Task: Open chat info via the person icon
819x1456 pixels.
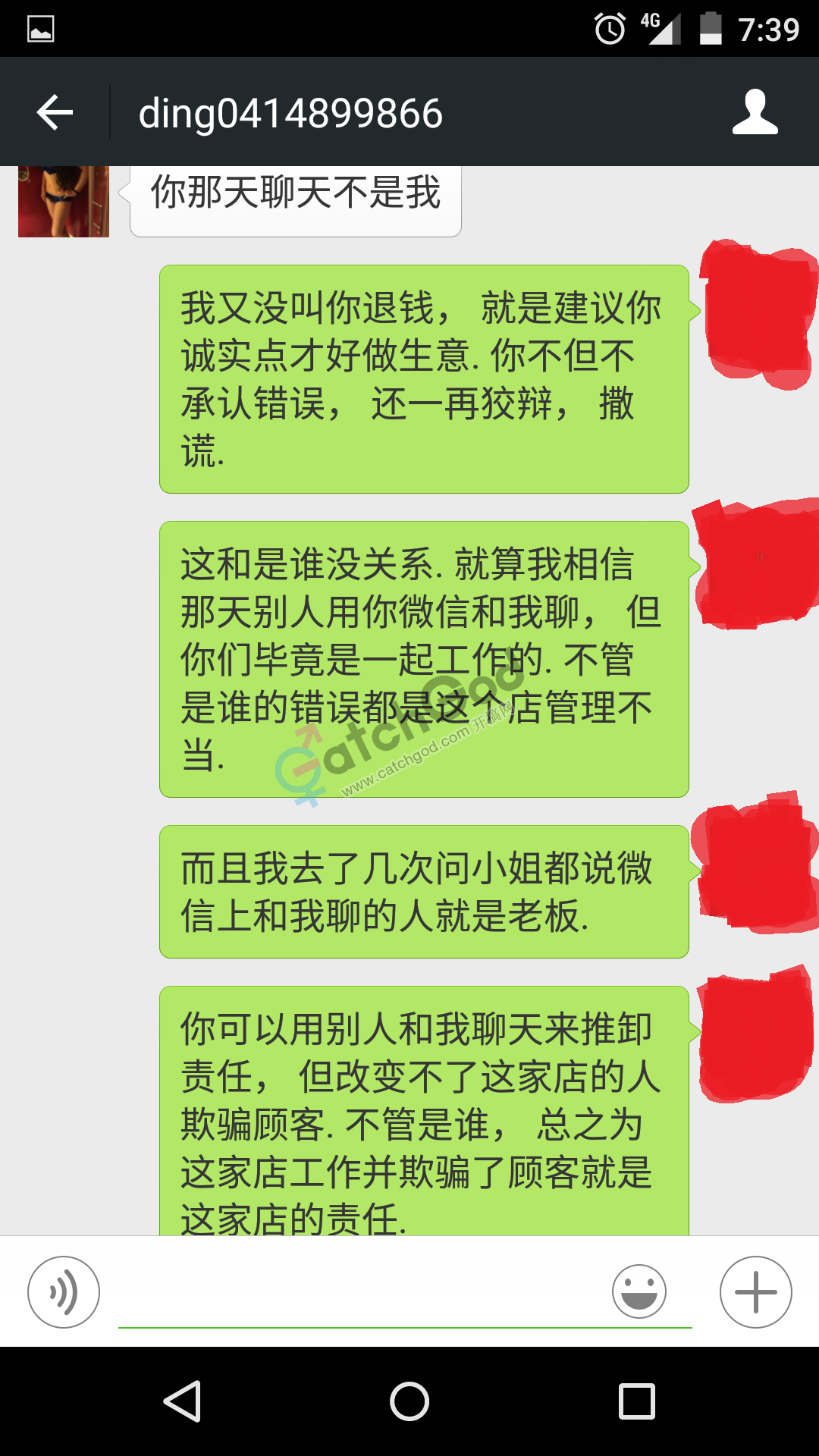Action: point(755,112)
